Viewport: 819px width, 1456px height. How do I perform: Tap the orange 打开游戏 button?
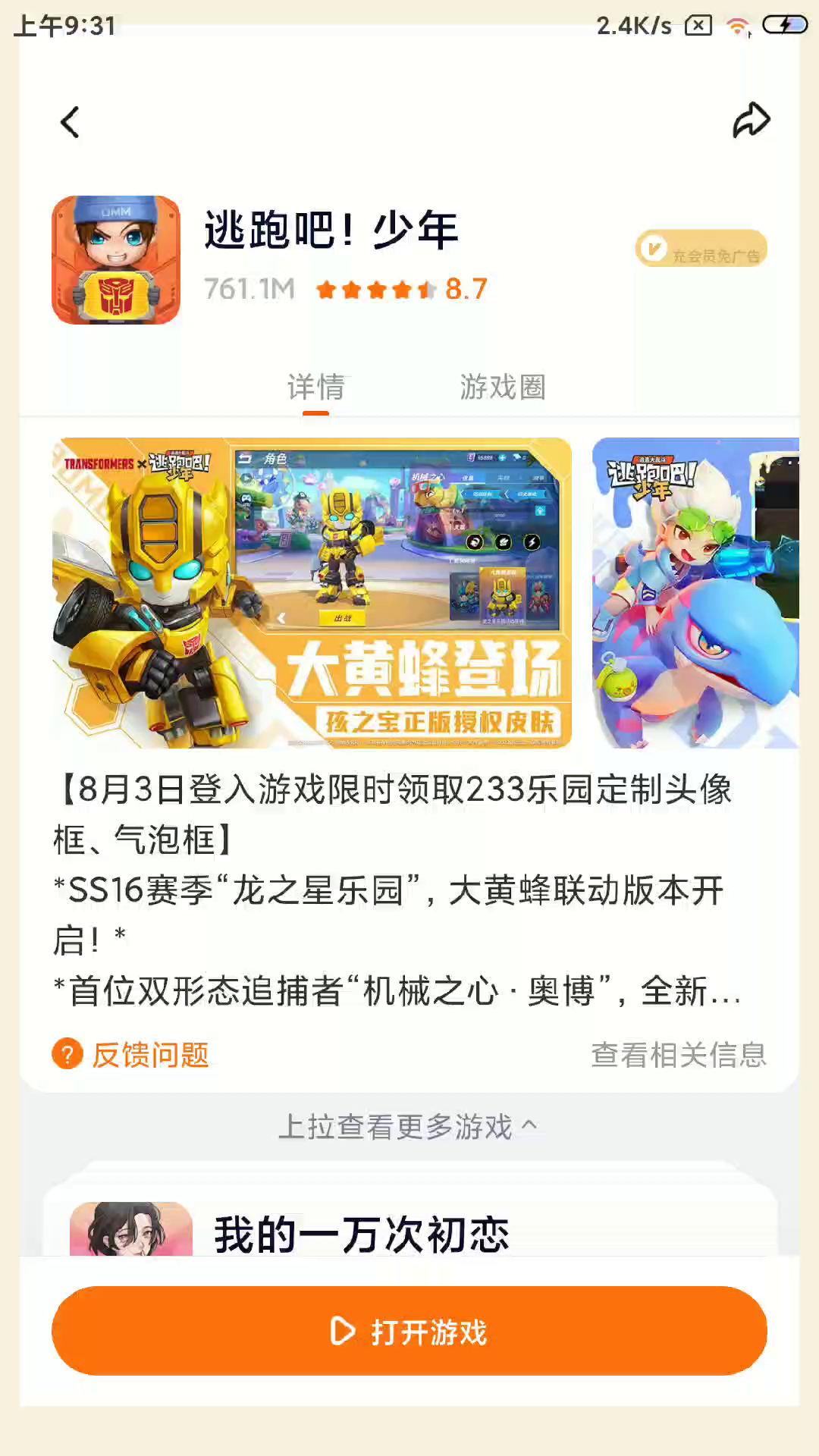pyautogui.click(x=409, y=1331)
